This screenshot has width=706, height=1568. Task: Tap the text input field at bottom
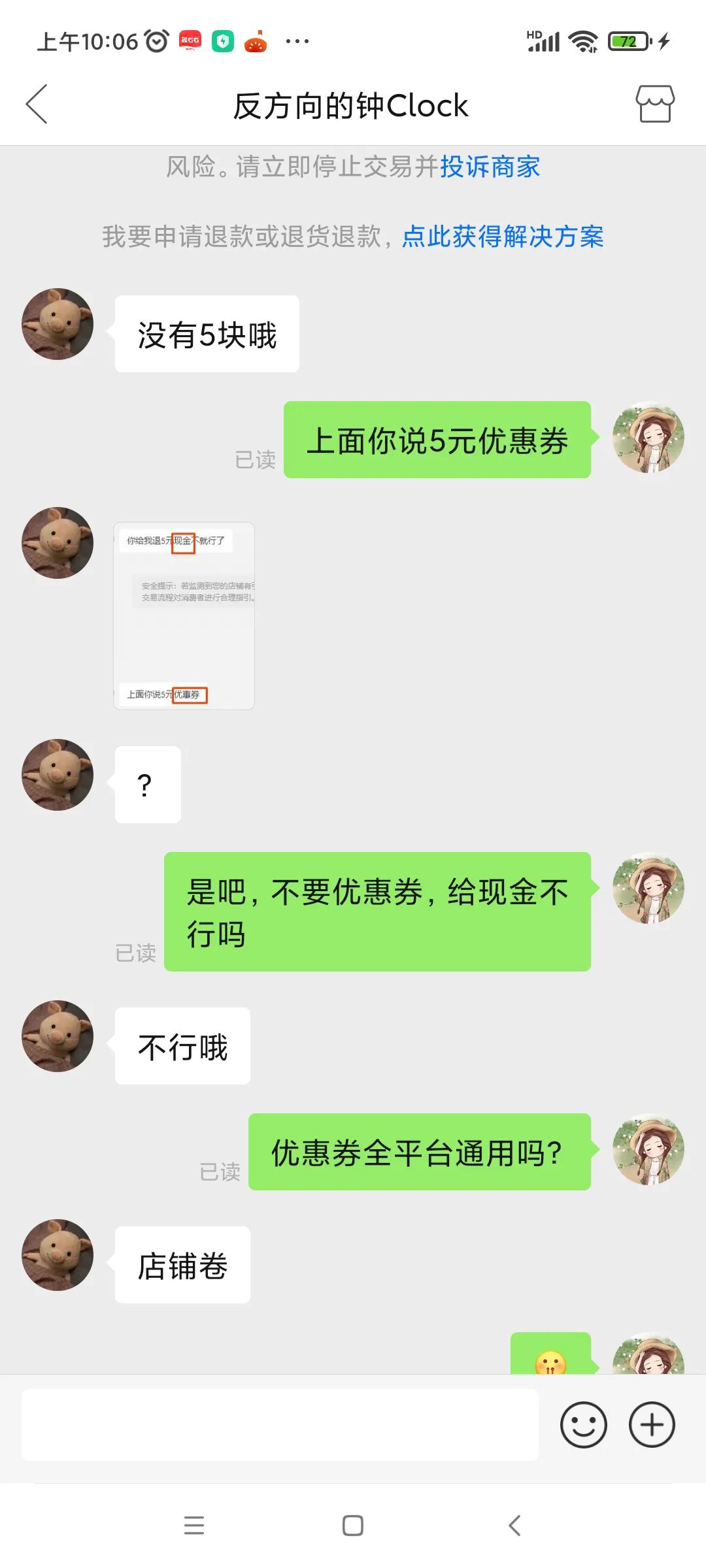(x=281, y=1426)
